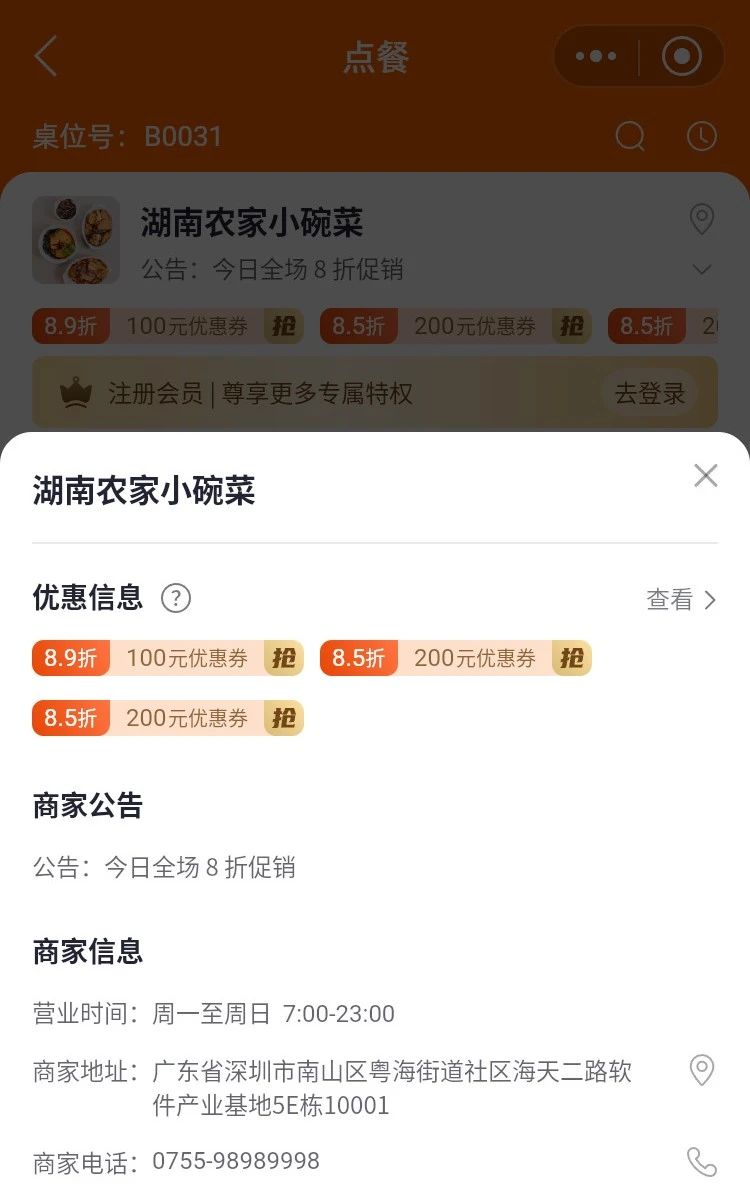Open 查看 to view all coupon details

tap(670, 598)
